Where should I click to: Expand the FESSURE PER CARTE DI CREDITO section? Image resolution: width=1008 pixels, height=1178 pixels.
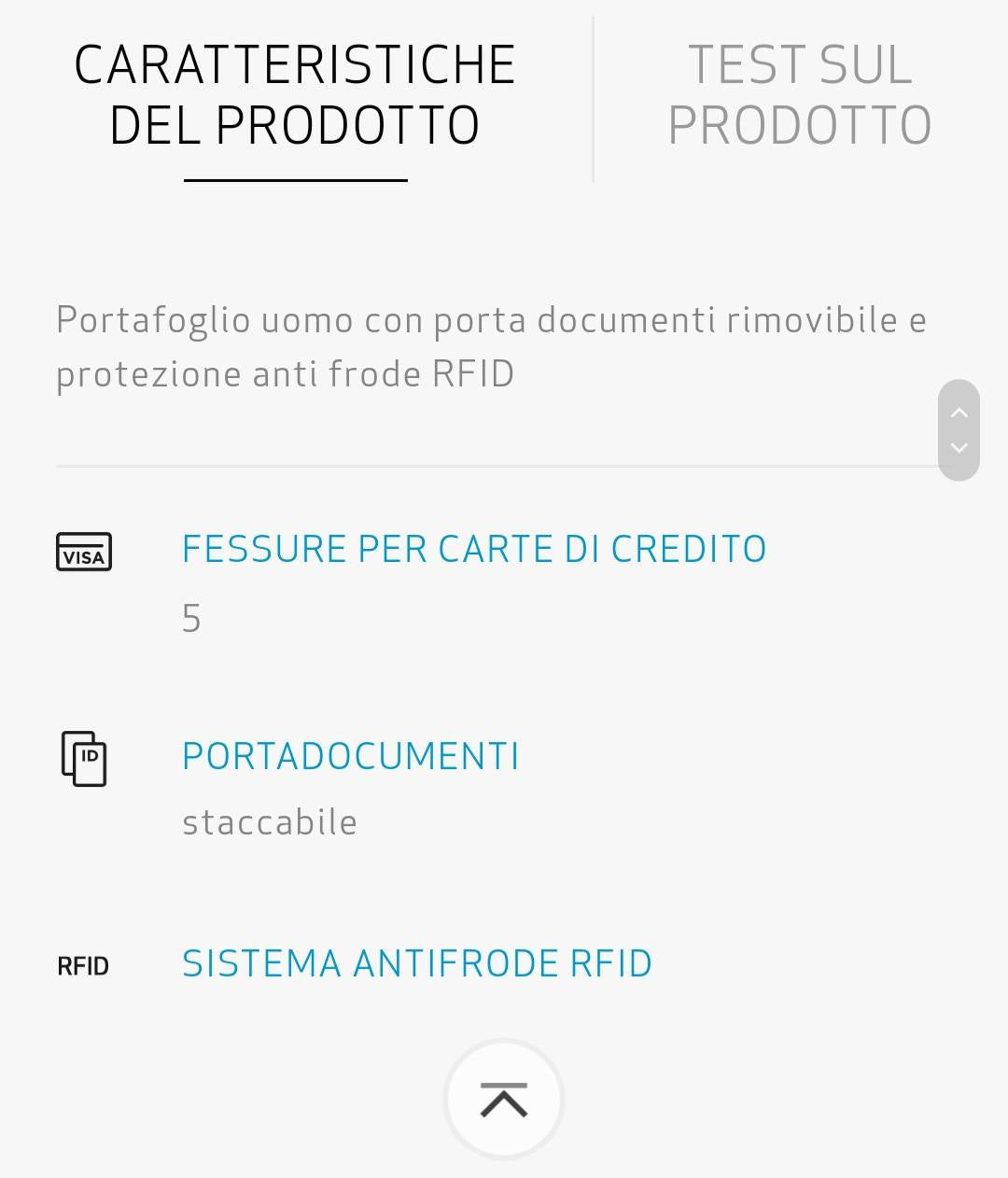[x=473, y=549]
